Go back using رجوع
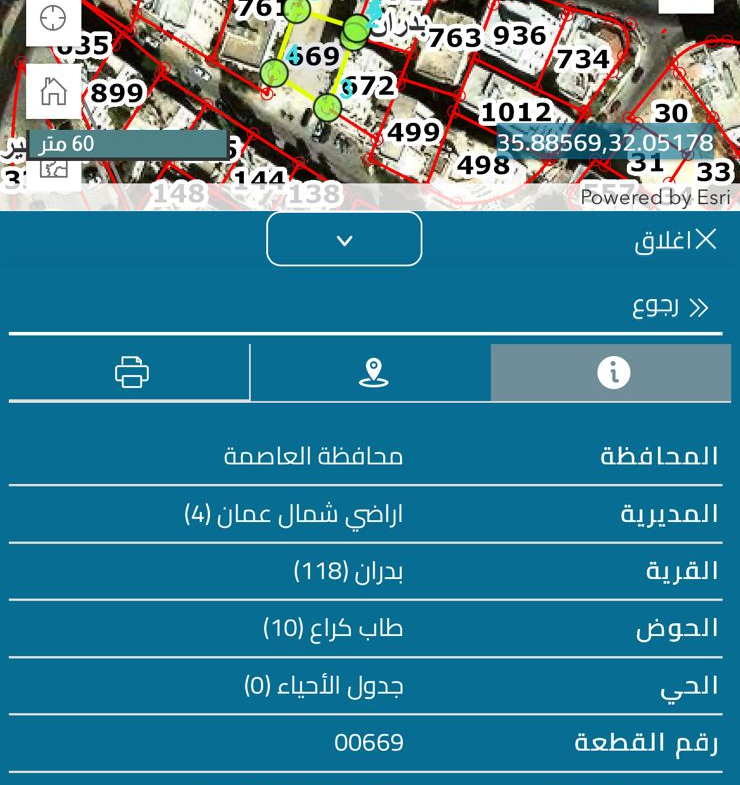Viewport: 740px width, 785px height. (670, 307)
